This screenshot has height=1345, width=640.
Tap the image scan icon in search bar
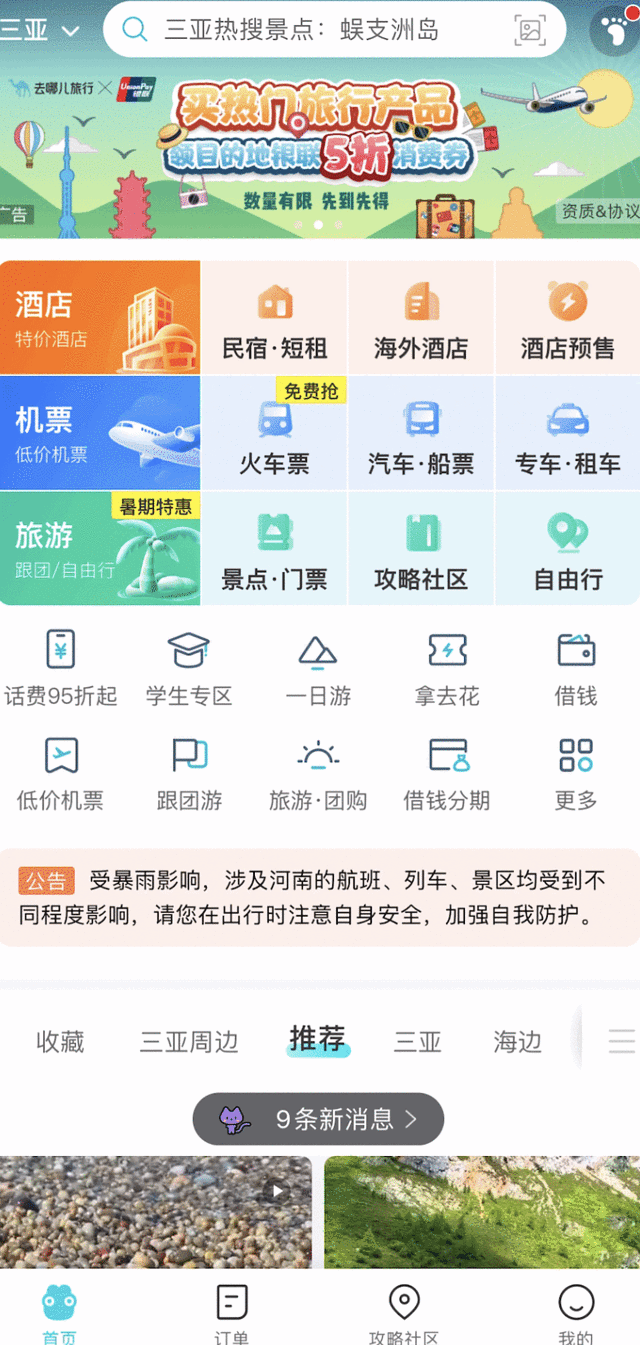pos(530,30)
